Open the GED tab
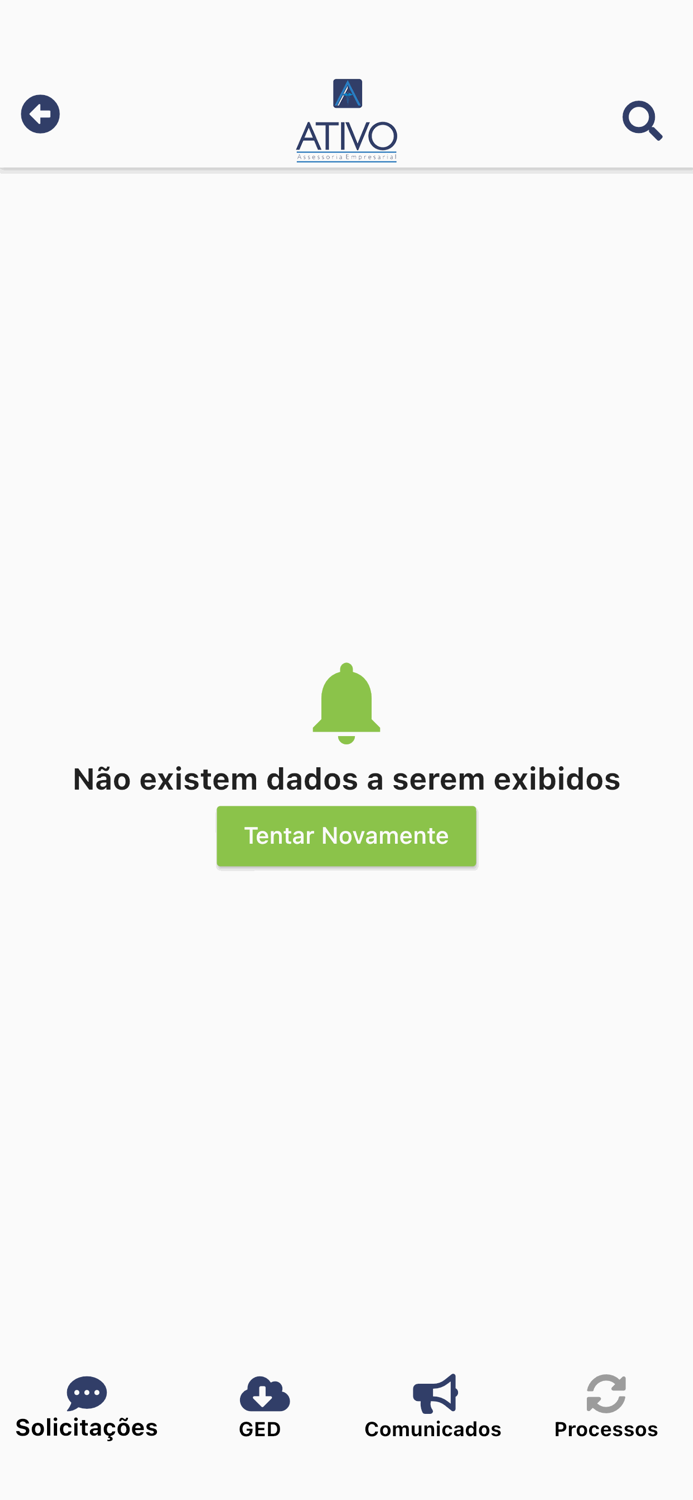693x1500 pixels. (260, 1408)
